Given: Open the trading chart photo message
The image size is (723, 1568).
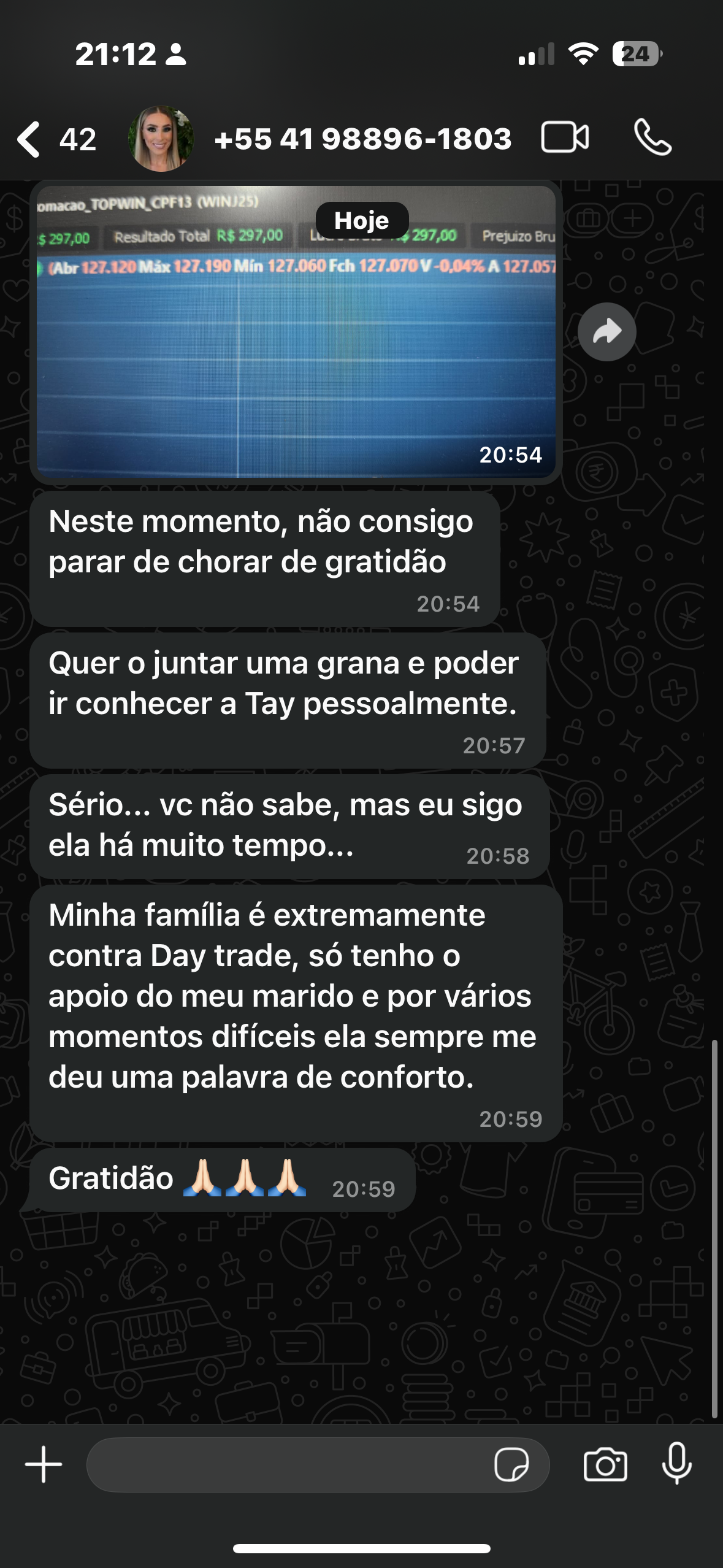Looking at the screenshot, I should click(296, 332).
